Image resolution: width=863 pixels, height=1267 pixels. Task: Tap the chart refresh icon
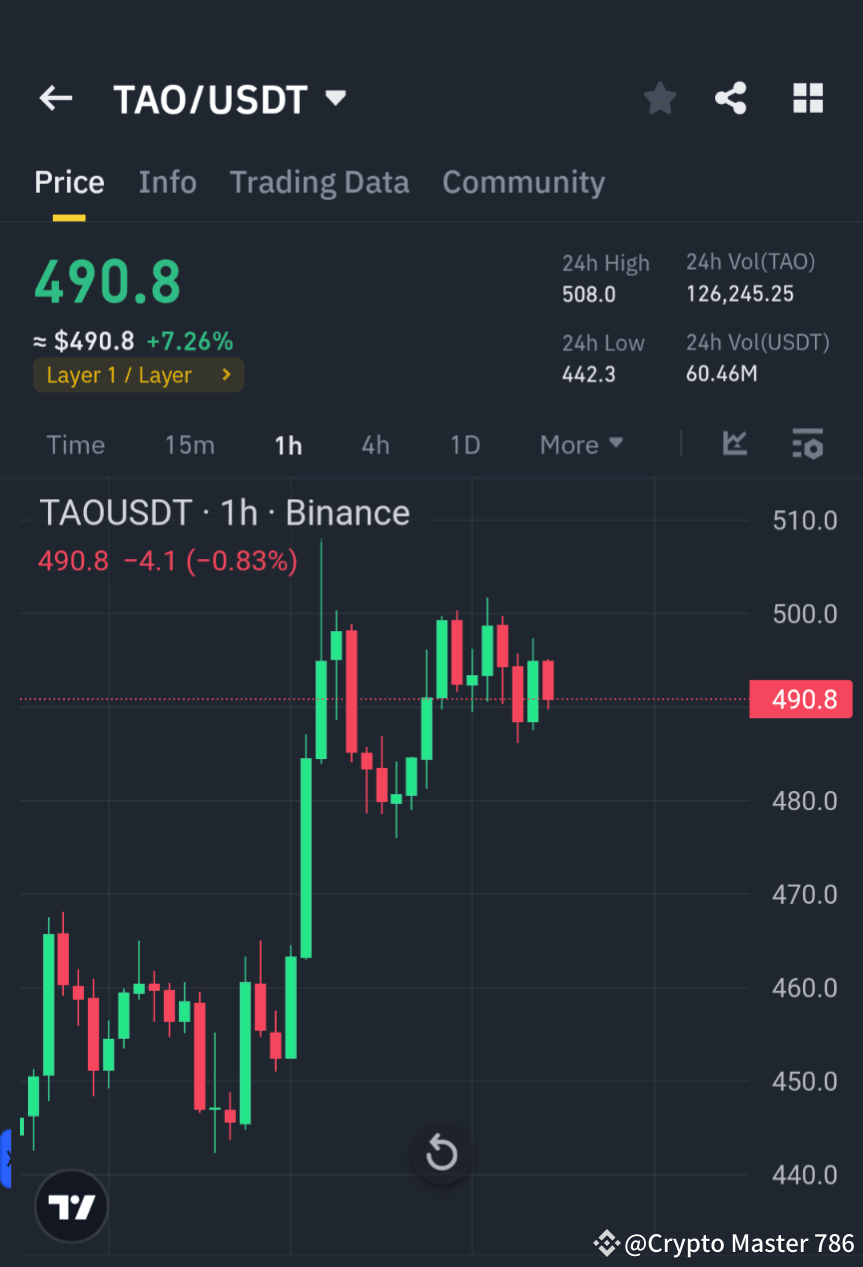point(441,1153)
